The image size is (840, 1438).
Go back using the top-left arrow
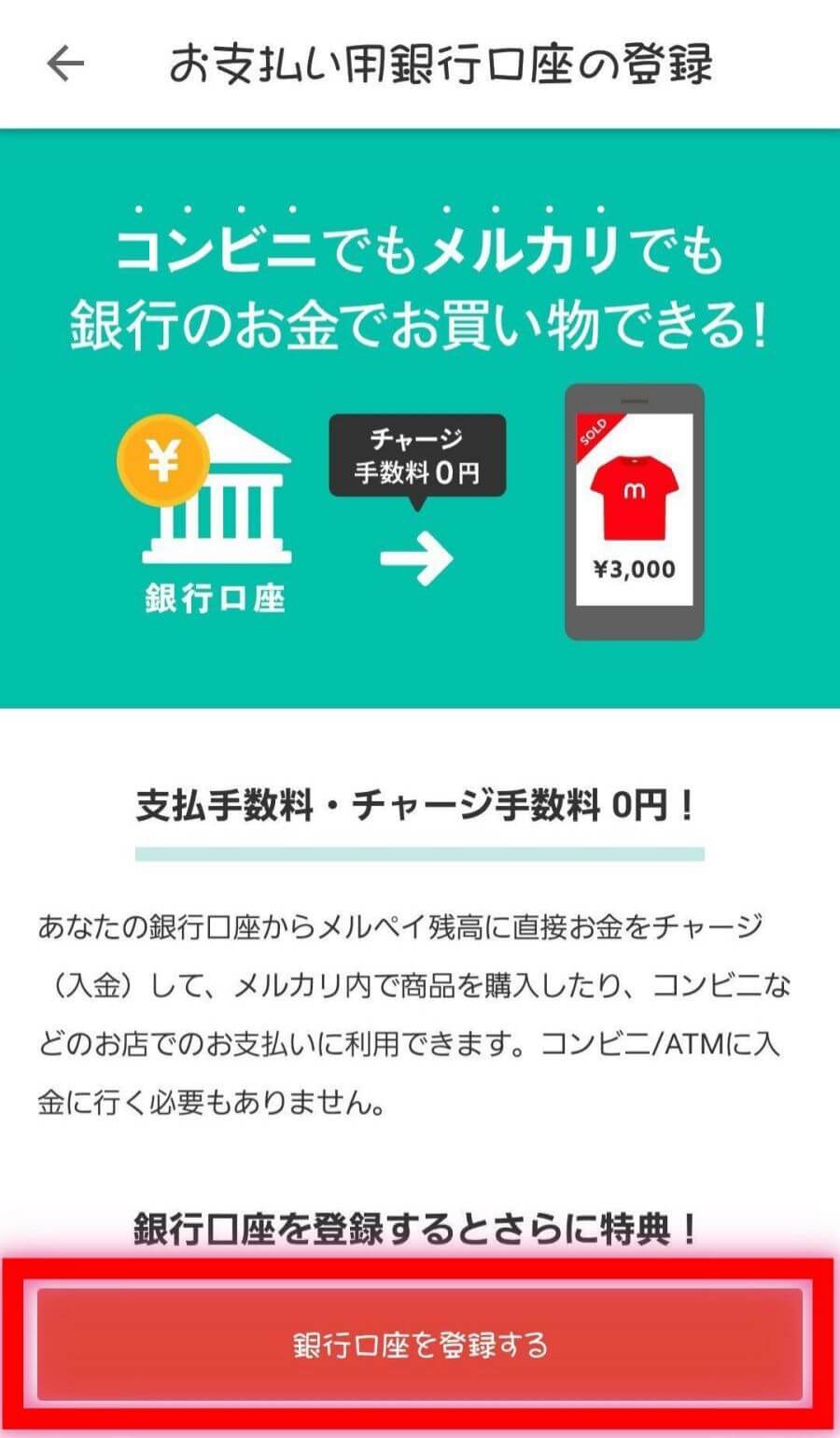[65, 64]
